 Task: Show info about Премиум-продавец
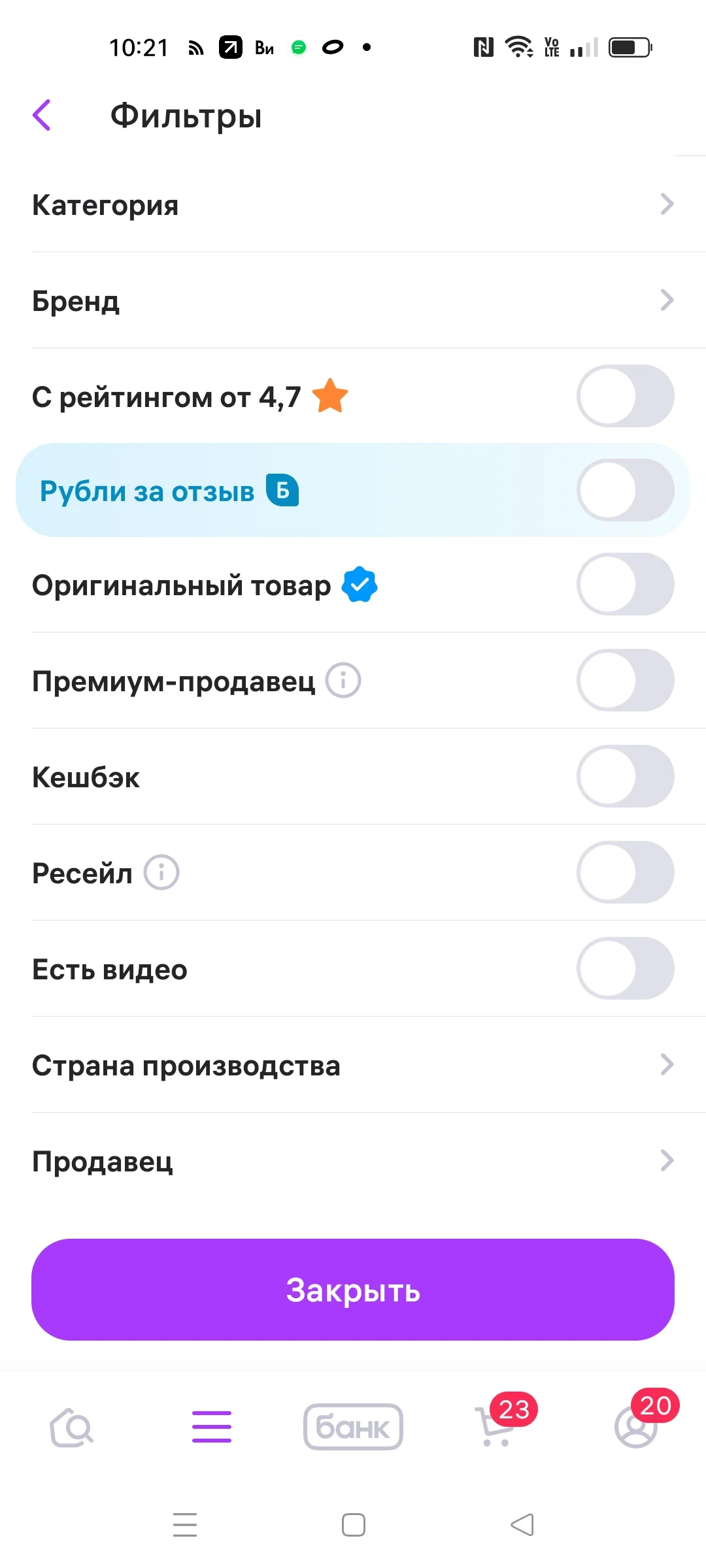click(344, 680)
